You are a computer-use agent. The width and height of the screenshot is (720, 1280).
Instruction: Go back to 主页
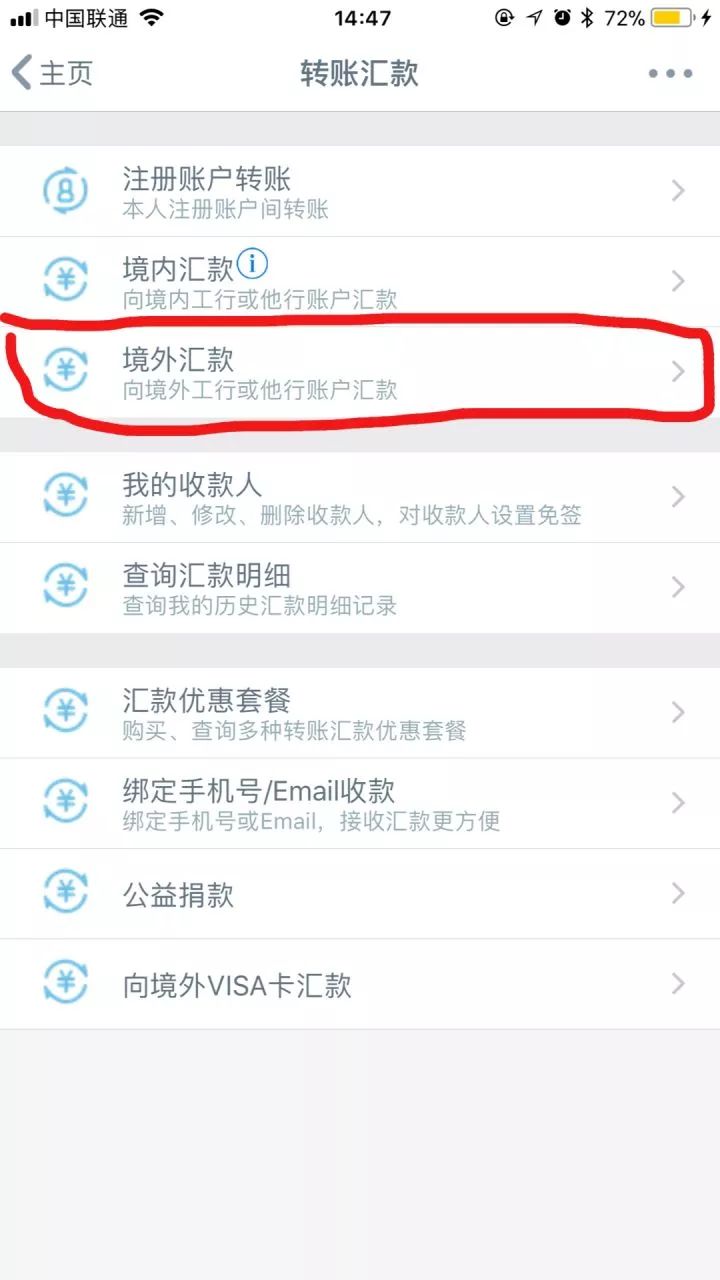click(52, 73)
